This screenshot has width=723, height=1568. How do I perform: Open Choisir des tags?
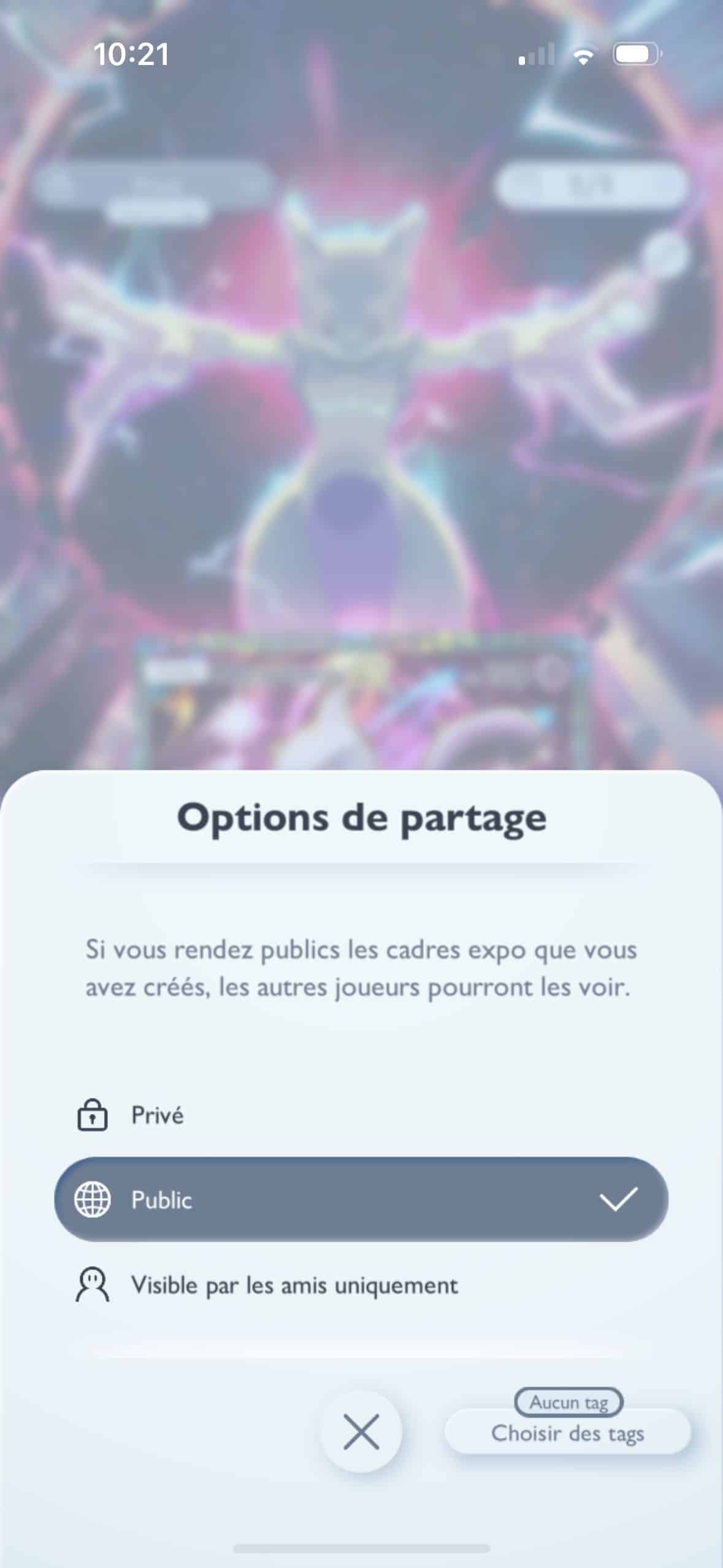coord(568,1432)
